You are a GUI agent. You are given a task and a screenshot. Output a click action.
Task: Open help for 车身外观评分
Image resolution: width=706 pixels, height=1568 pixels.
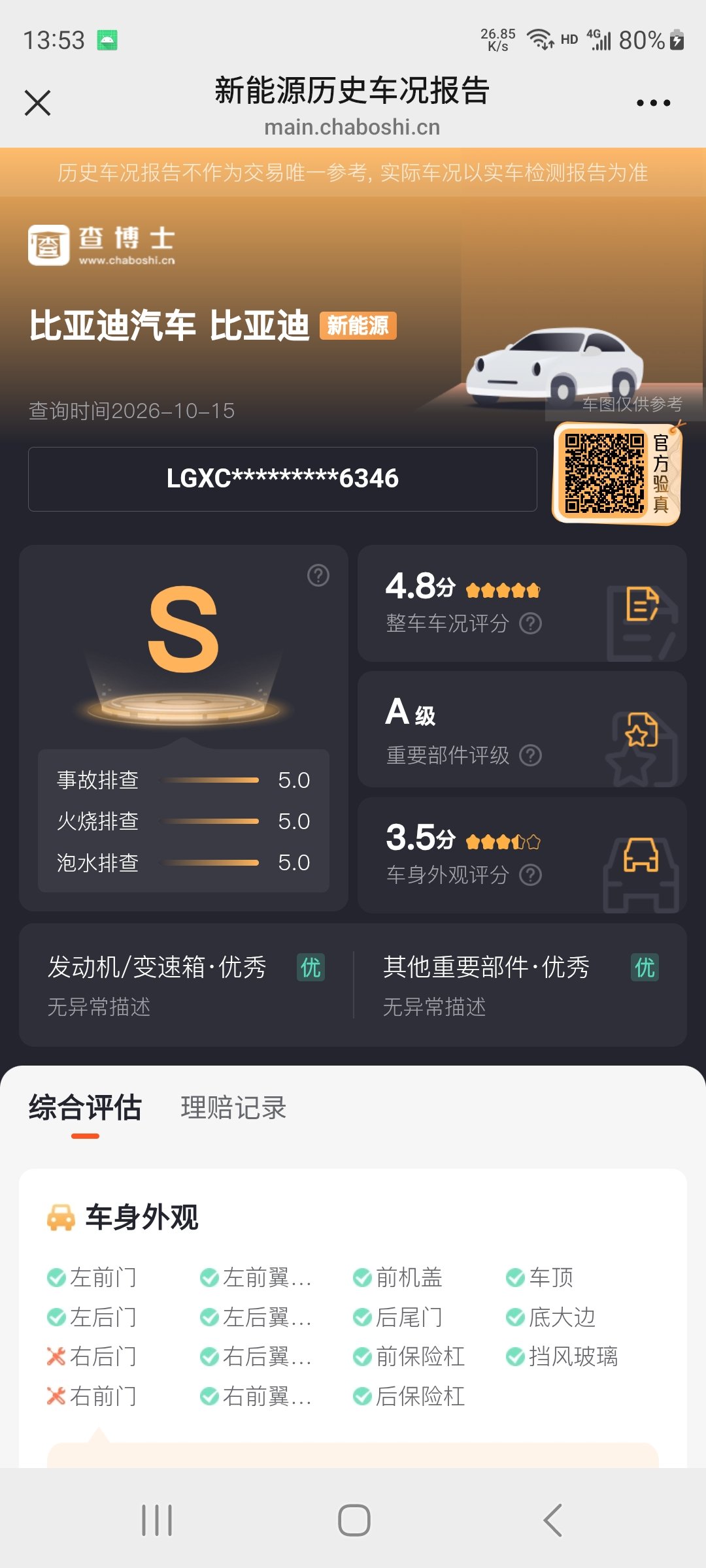530,875
